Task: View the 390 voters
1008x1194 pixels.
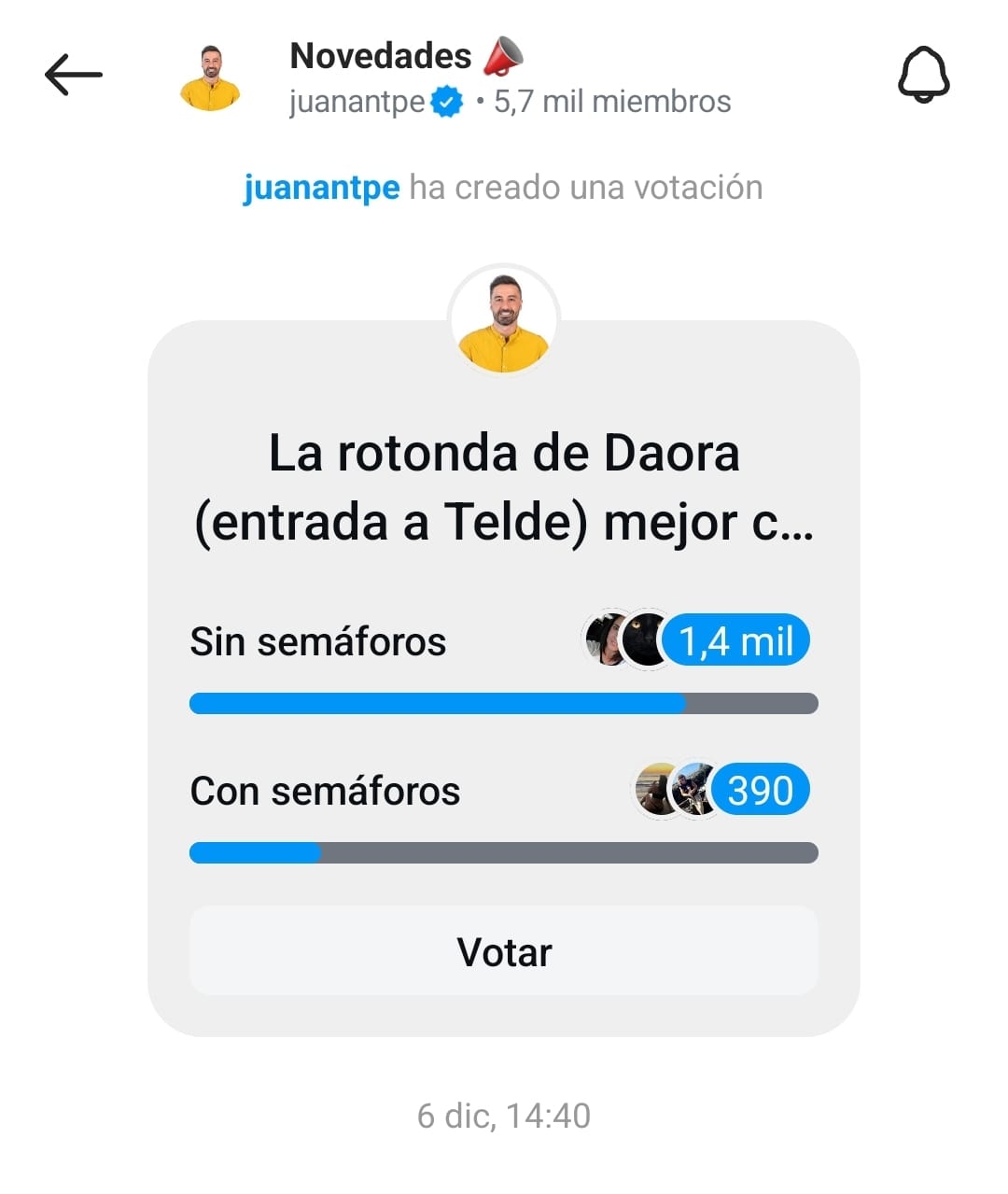Action: pos(759,791)
